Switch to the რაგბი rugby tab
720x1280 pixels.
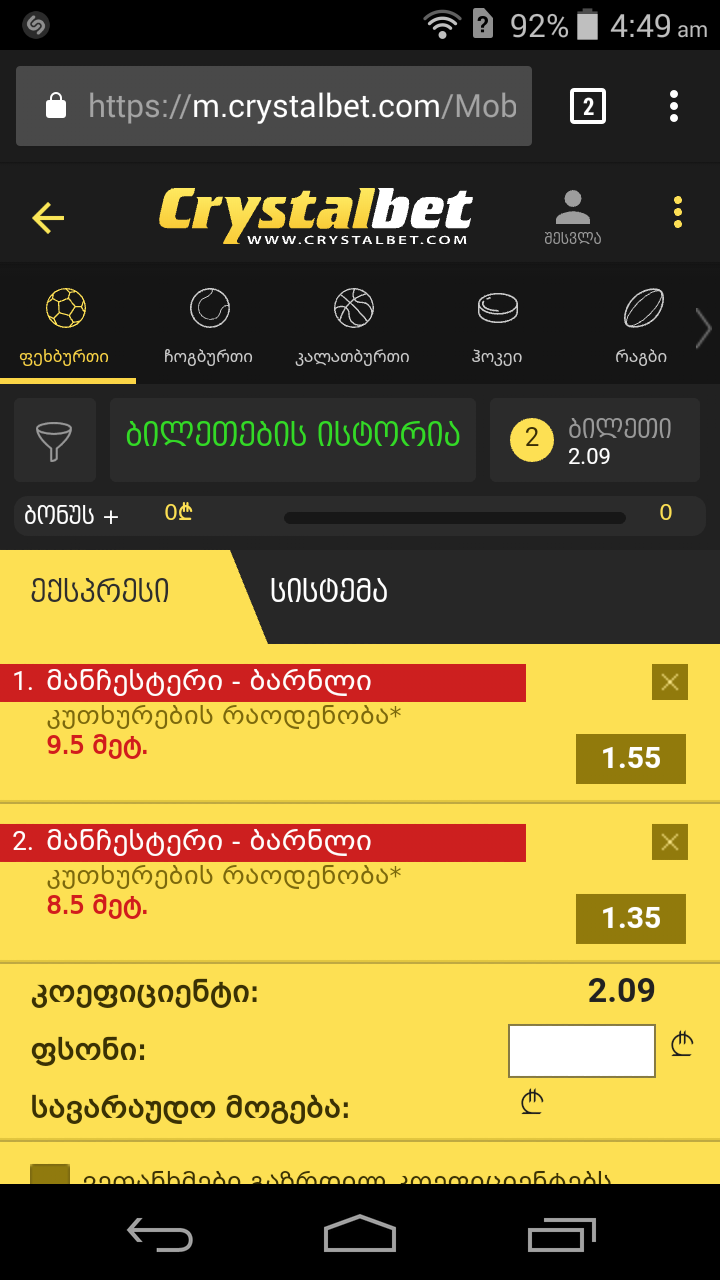pyautogui.click(x=642, y=325)
